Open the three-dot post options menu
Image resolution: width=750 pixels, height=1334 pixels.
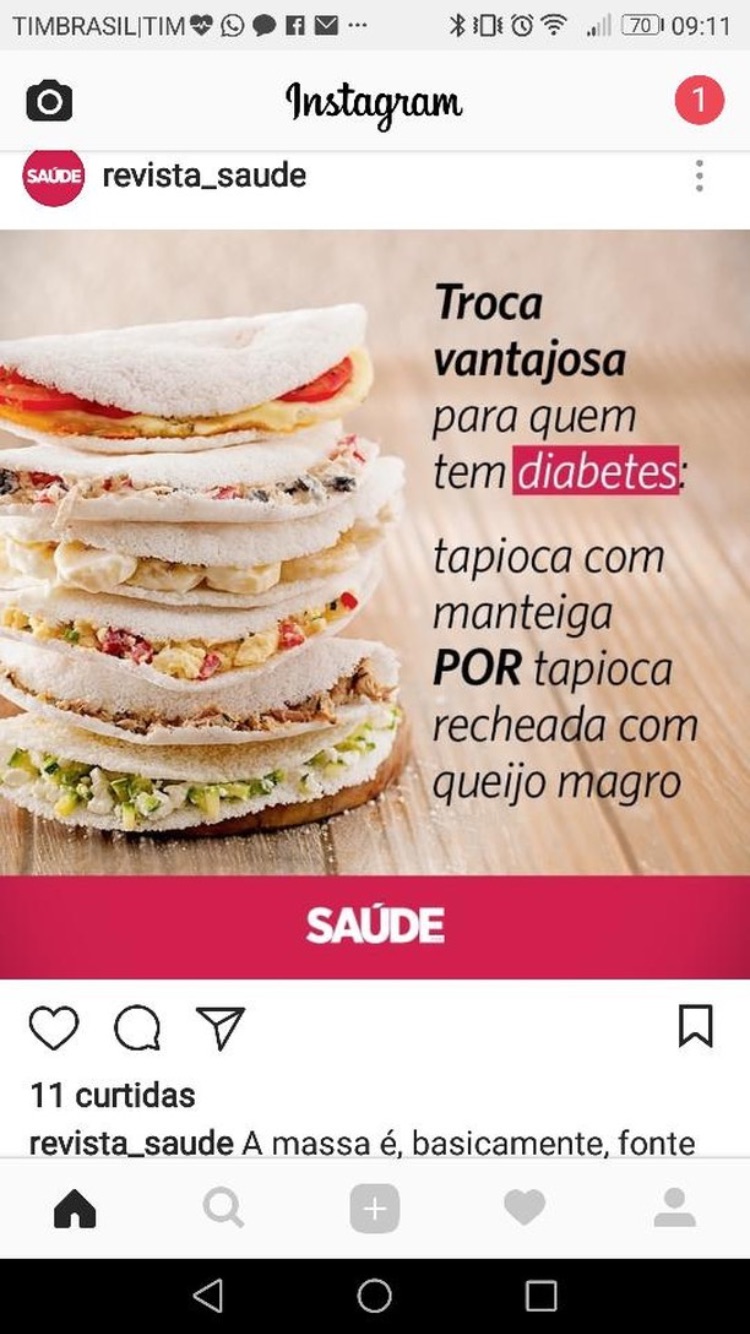(x=698, y=175)
